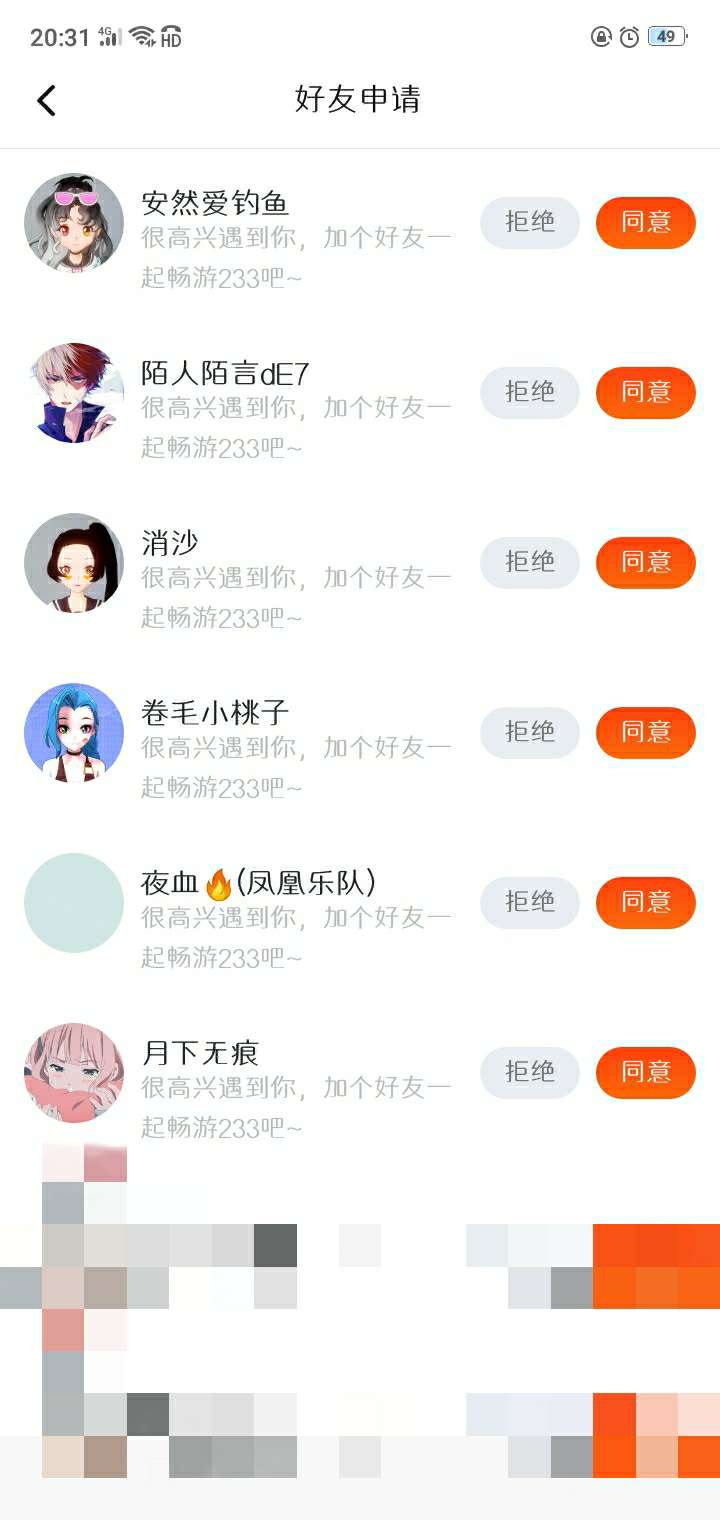Tap 拒绝 next to 卷毛小桃子
The height and width of the screenshot is (1520, 720).
pyautogui.click(x=530, y=732)
